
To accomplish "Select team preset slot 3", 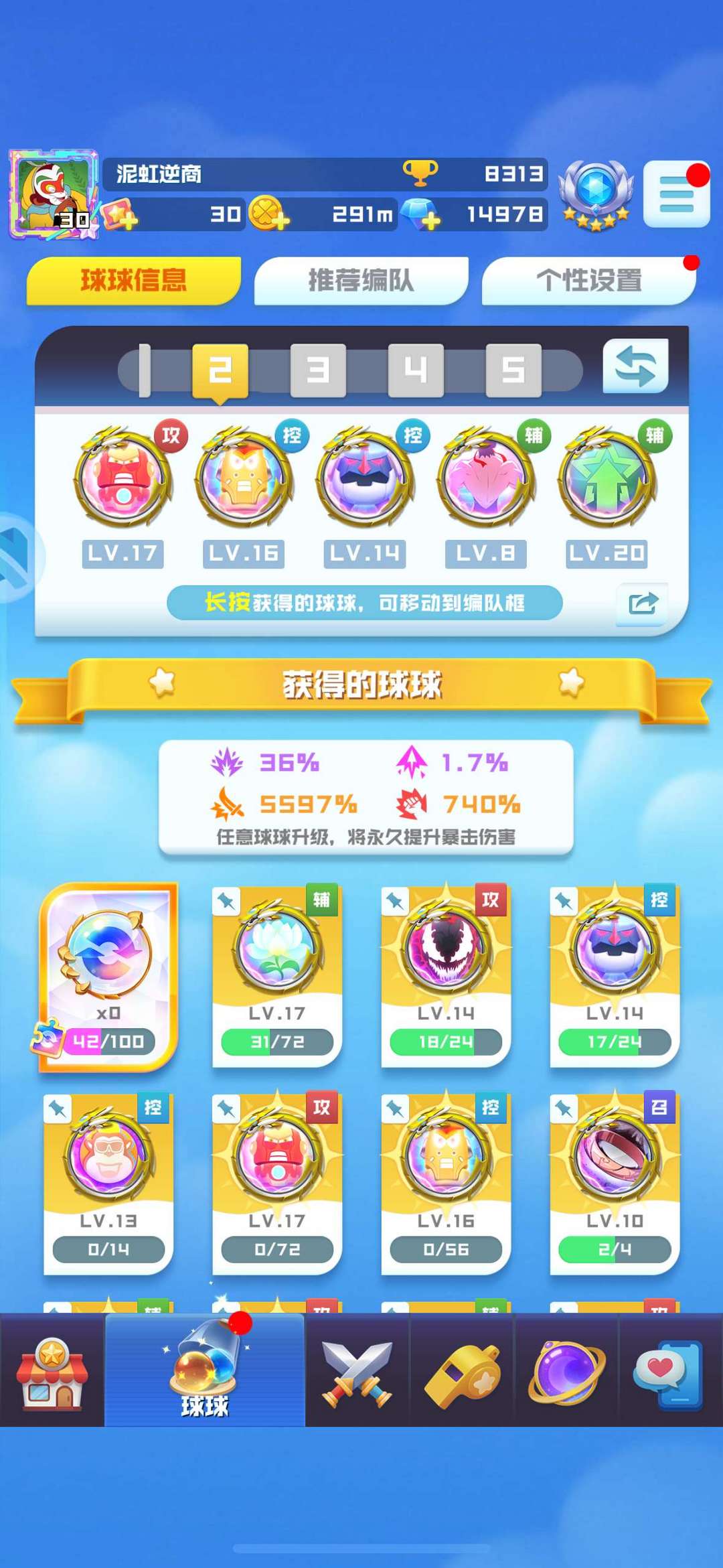I will point(317,370).
